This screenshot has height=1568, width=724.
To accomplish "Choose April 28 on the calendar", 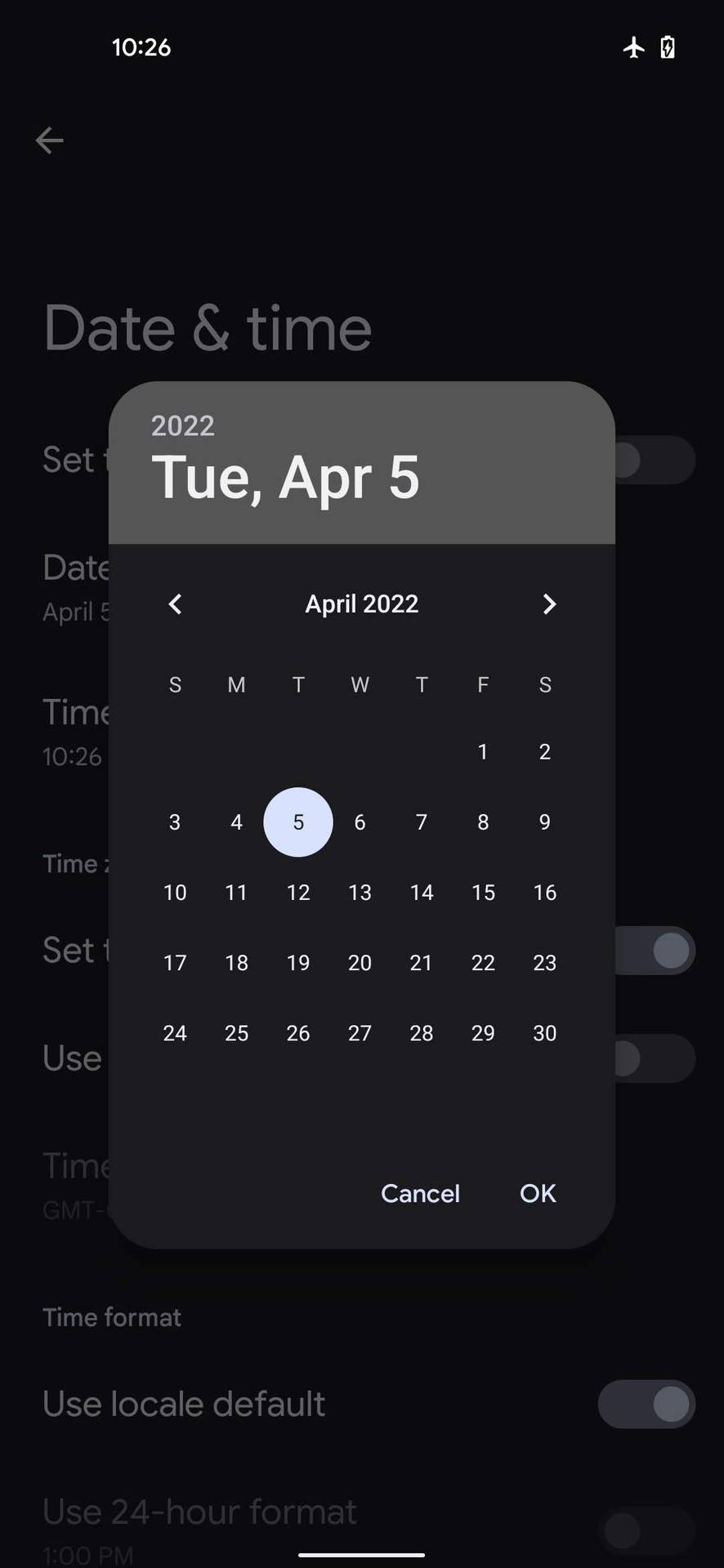I will [x=422, y=1033].
